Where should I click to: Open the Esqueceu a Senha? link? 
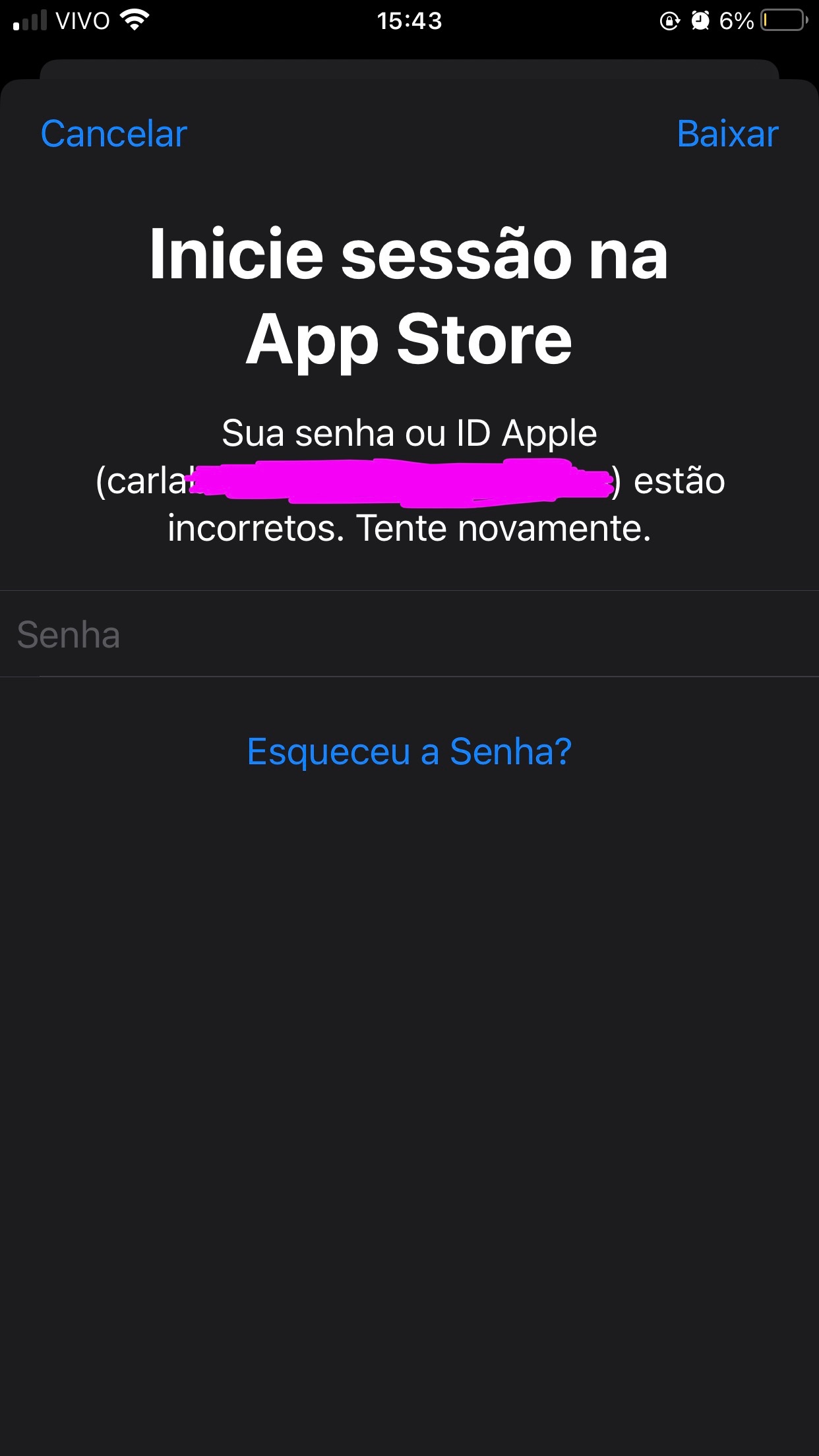(x=409, y=752)
